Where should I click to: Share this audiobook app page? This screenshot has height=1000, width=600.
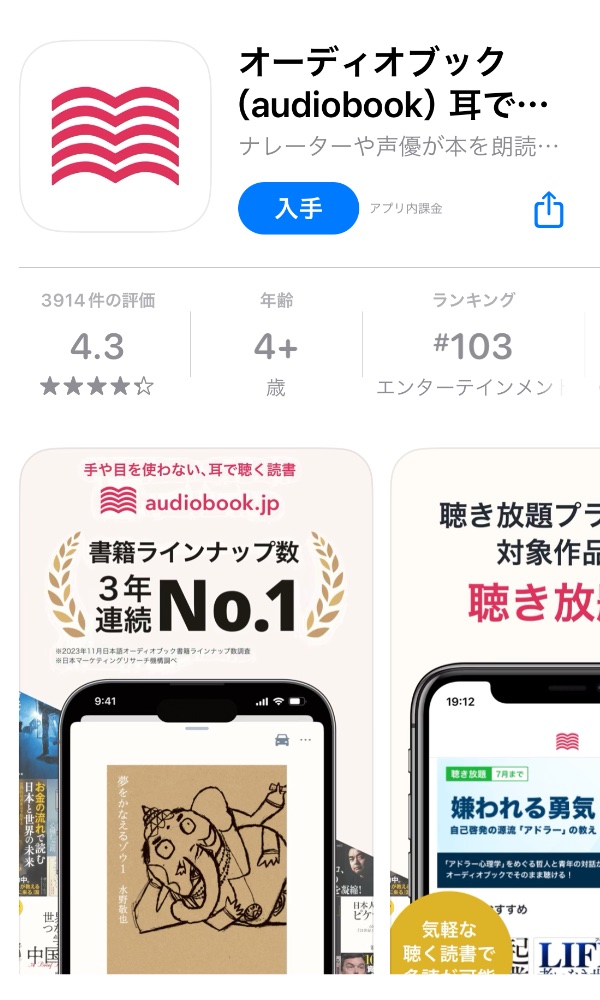pyautogui.click(x=549, y=209)
